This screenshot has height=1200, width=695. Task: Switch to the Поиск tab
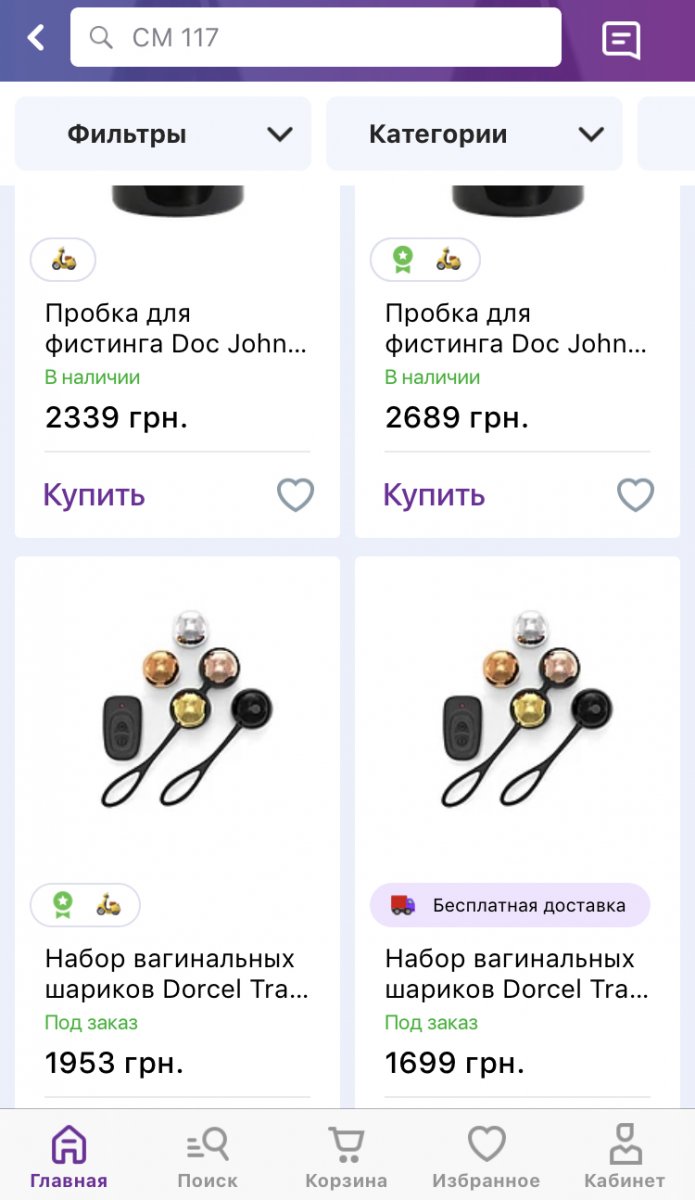point(208,1156)
